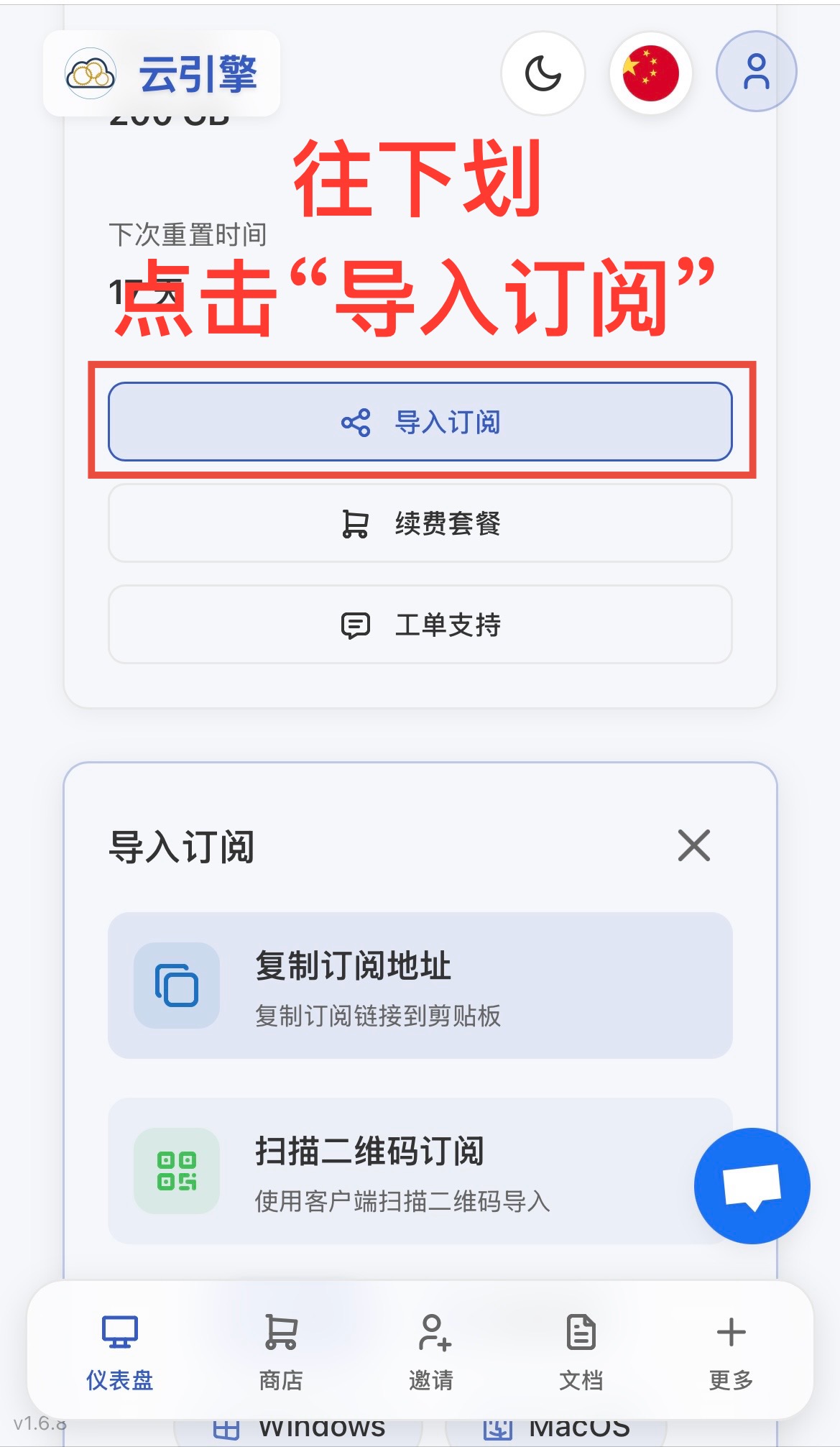Click the 导入订阅 button
Viewport: 840px width, 1447px height.
[x=420, y=423]
